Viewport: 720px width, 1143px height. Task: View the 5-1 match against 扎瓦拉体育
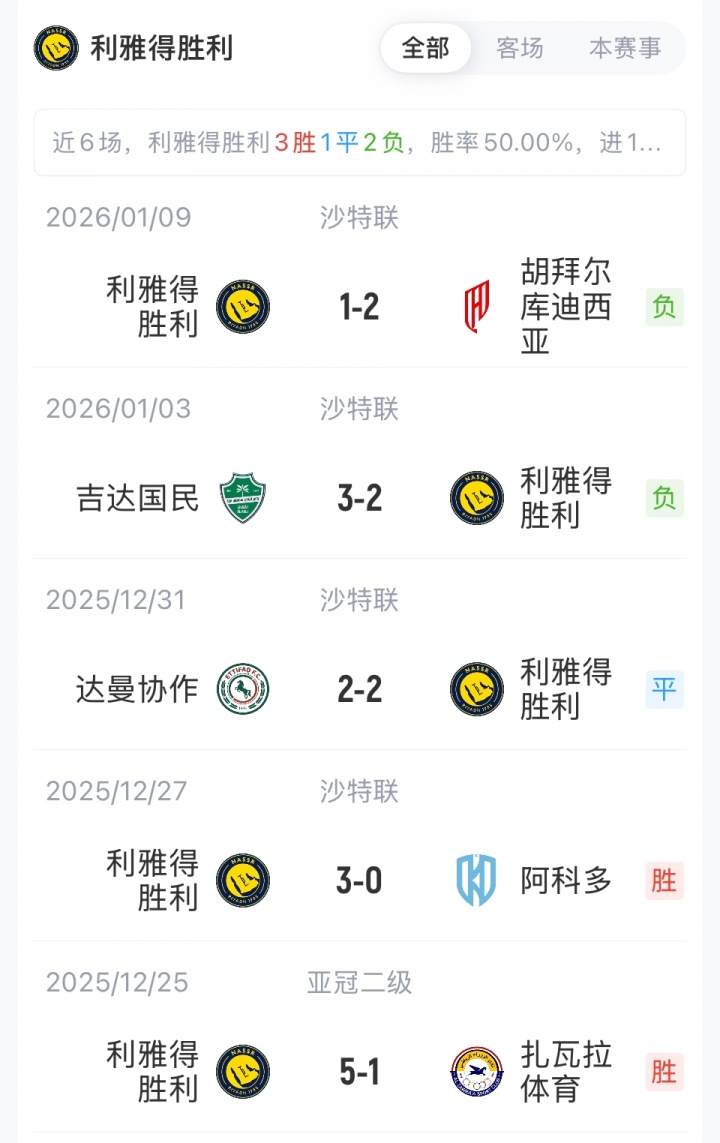tap(359, 1072)
